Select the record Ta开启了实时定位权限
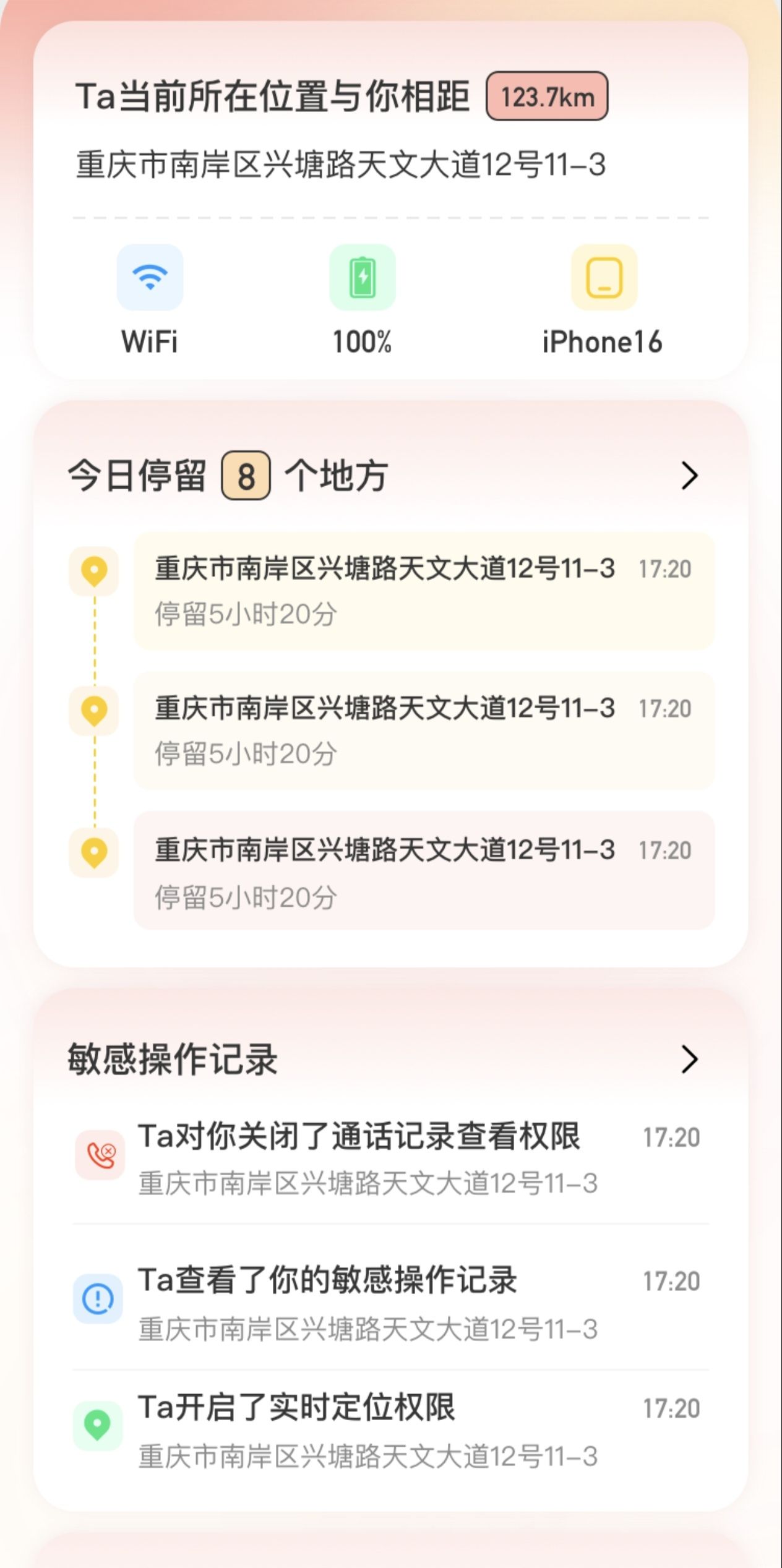Viewport: 782px width, 1568px height. pos(390,1430)
